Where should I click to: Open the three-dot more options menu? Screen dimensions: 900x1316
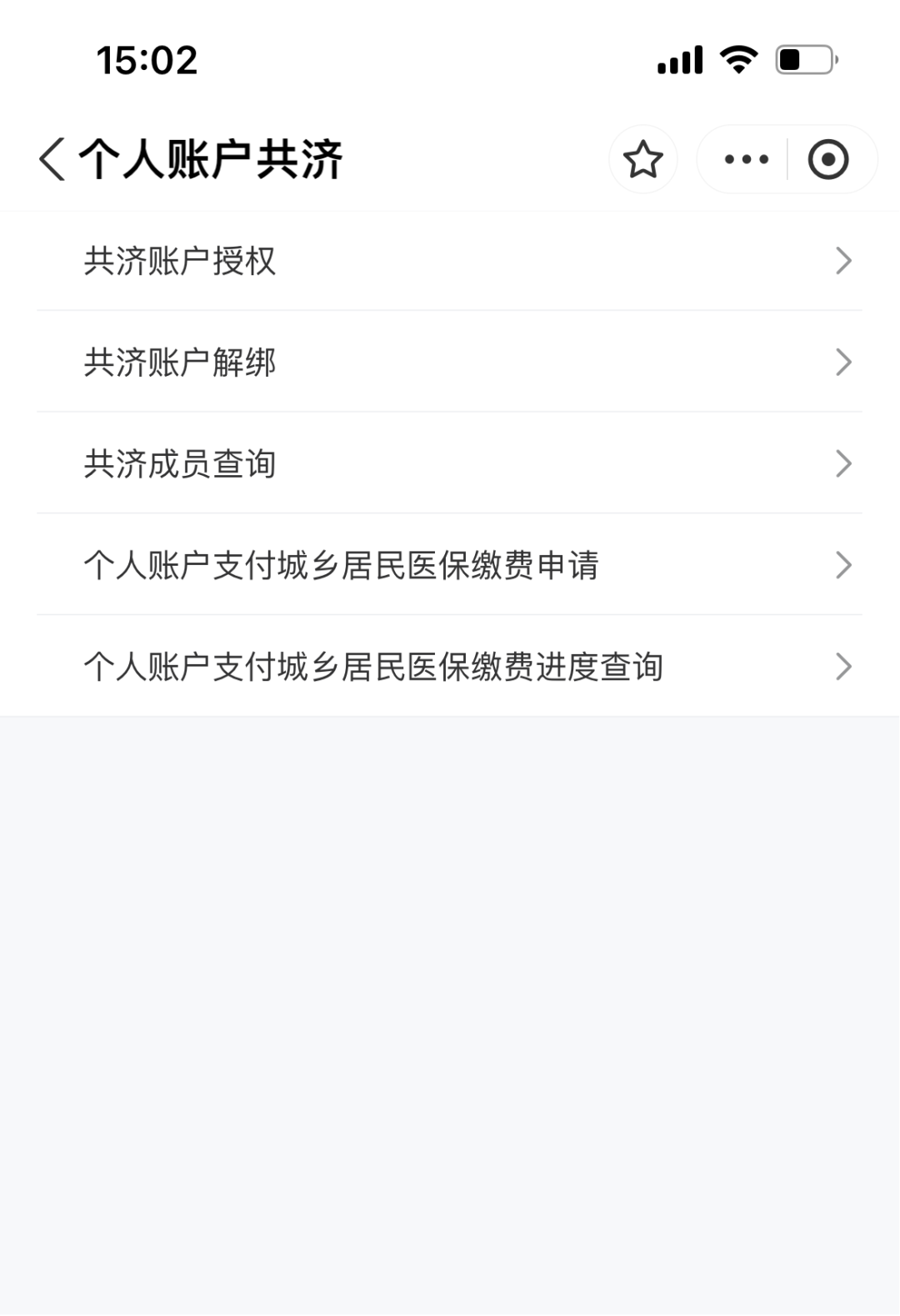(746, 159)
